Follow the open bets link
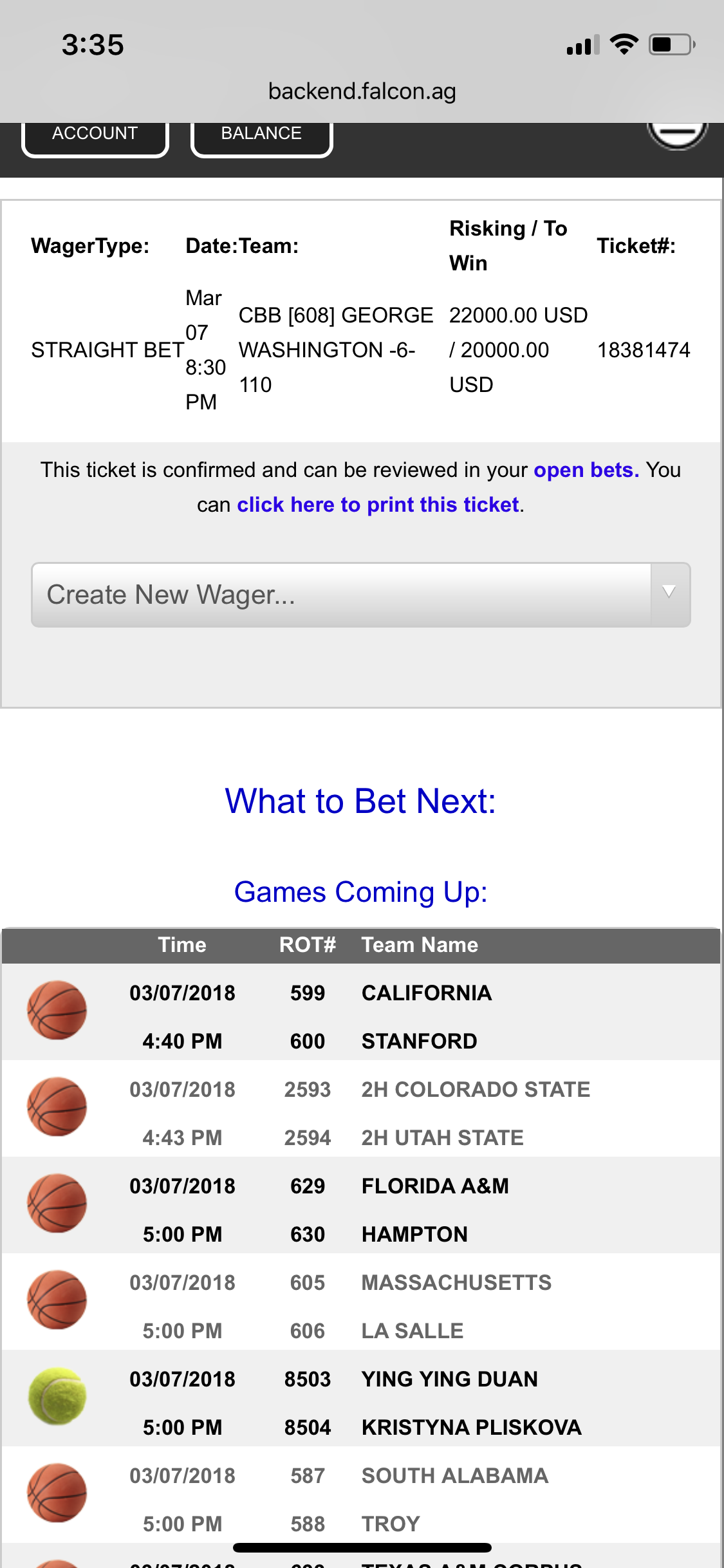 coord(586,470)
